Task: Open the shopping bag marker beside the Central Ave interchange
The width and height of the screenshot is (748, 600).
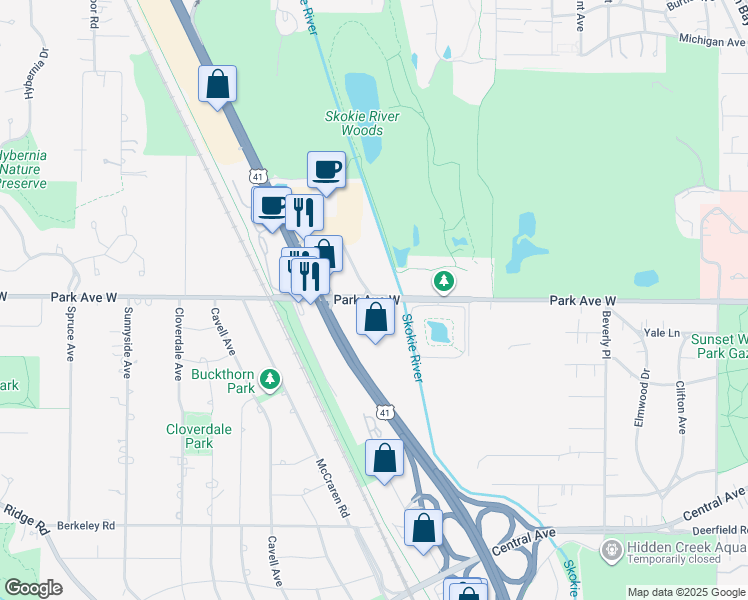Action: [424, 527]
